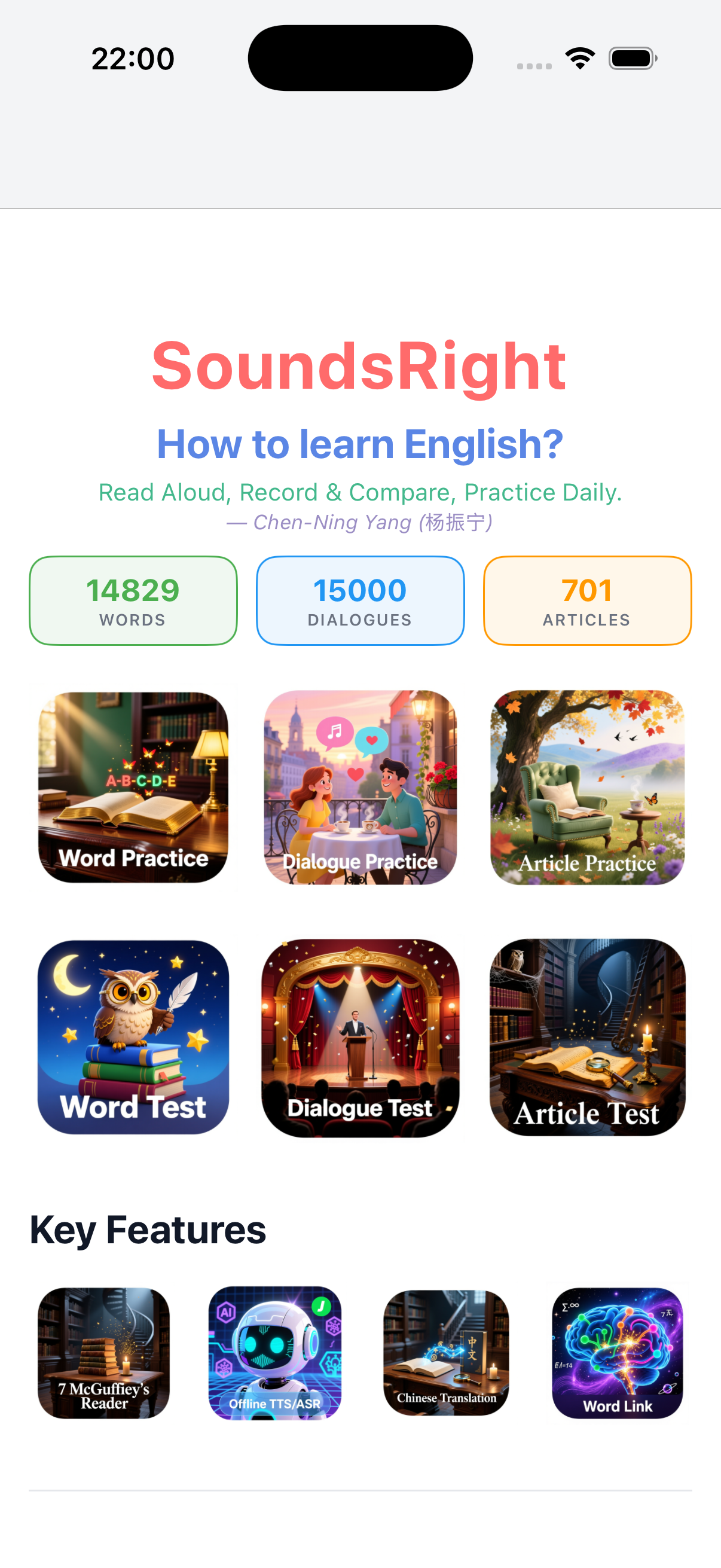Launch the Word Test
Image resolution: width=721 pixels, height=1568 pixels.
(133, 1036)
